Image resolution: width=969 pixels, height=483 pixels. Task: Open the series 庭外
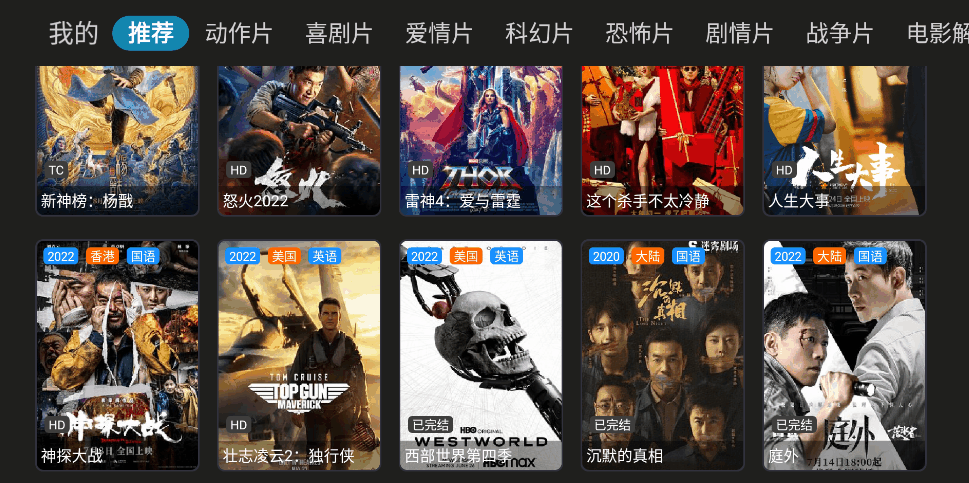coord(844,355)
